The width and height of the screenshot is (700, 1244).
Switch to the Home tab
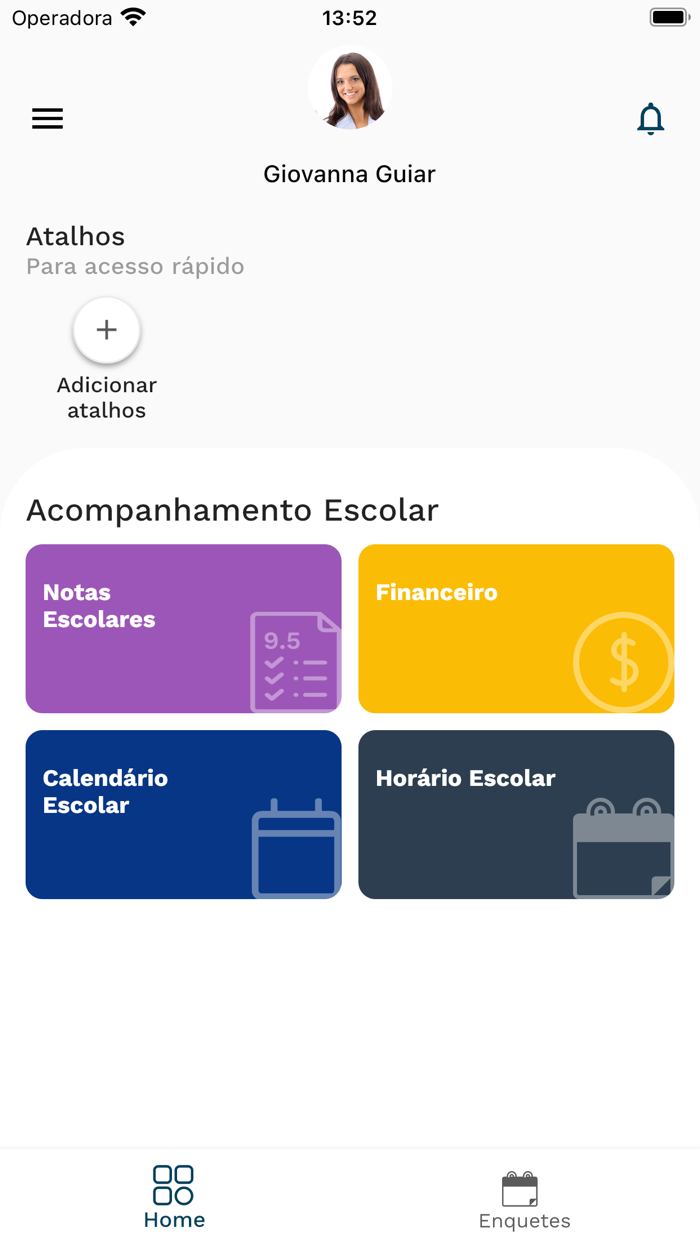pyautogui.click(x=174, y=1196)
